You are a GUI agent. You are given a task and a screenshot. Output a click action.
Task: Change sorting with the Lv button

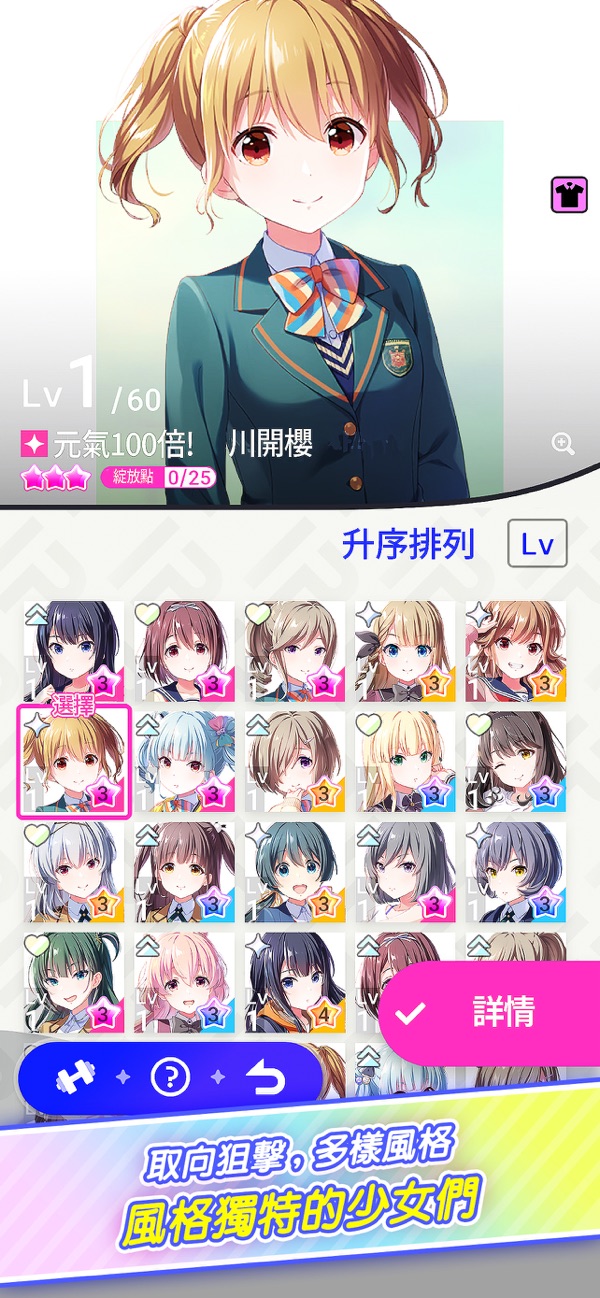[537, 545]
